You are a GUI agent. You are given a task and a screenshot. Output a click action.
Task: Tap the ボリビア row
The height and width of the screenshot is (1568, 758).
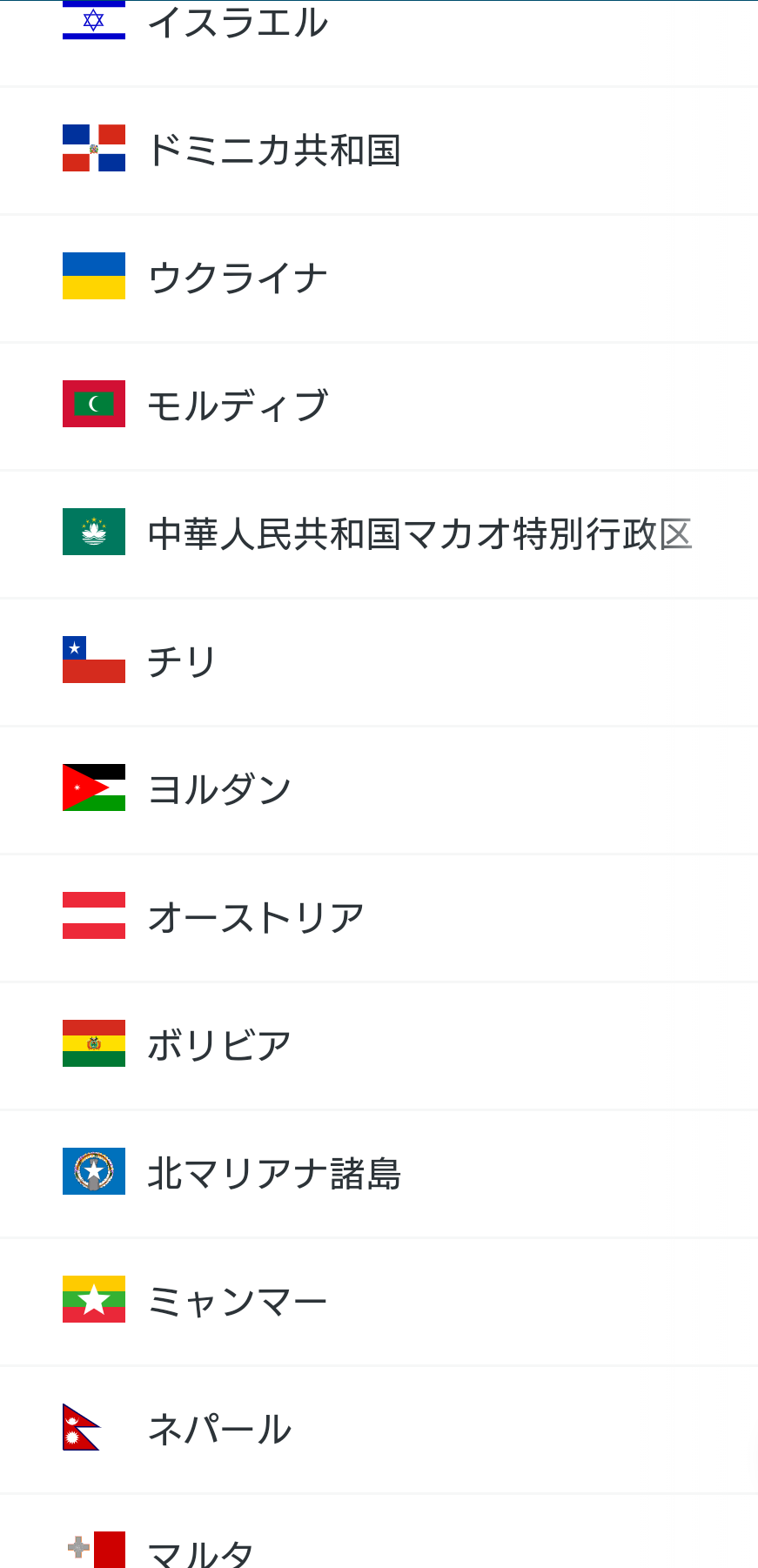click(219, 1045)
